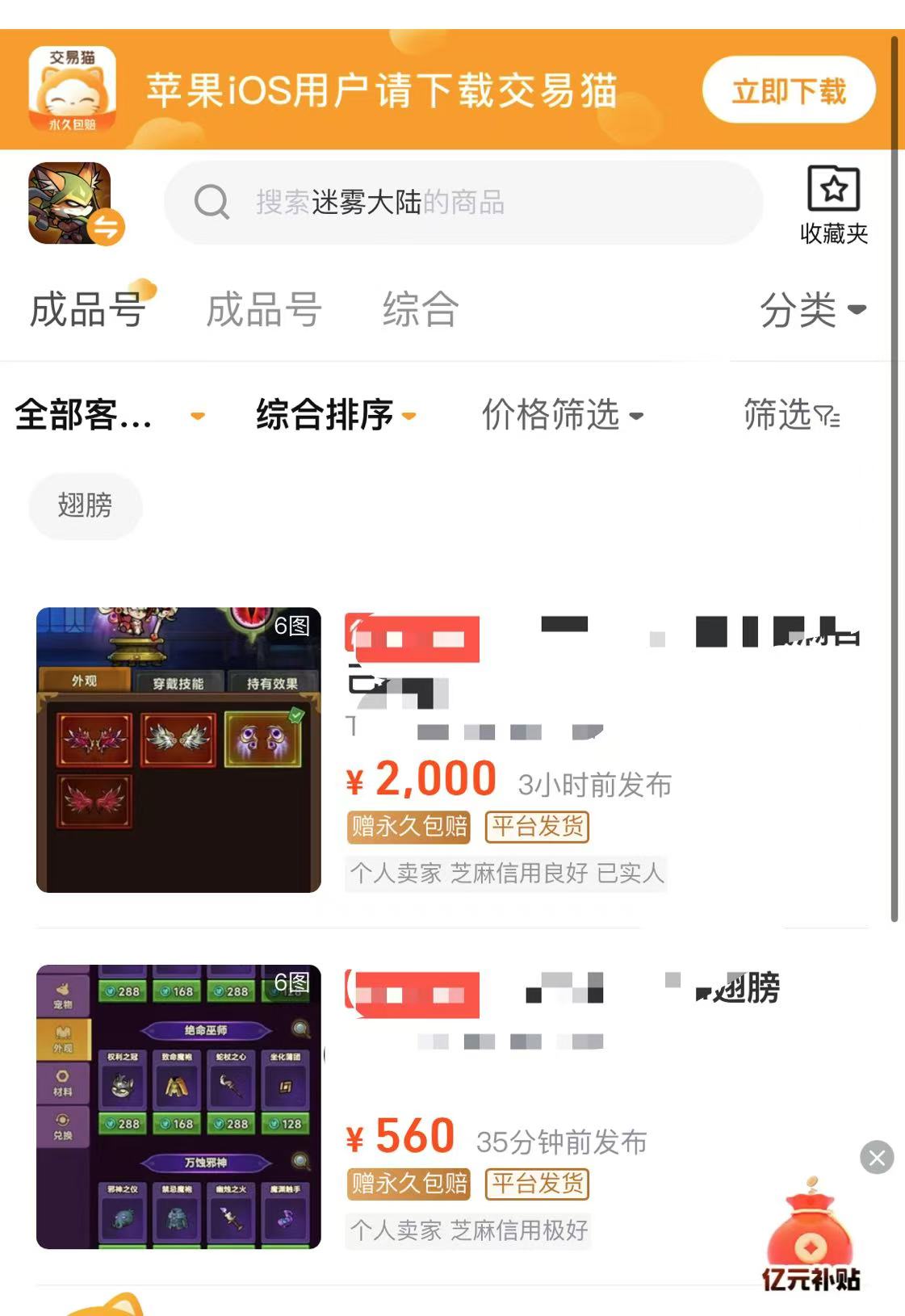Dismiss the 亿元补贴 floating promo

[x=877, y=1157]
